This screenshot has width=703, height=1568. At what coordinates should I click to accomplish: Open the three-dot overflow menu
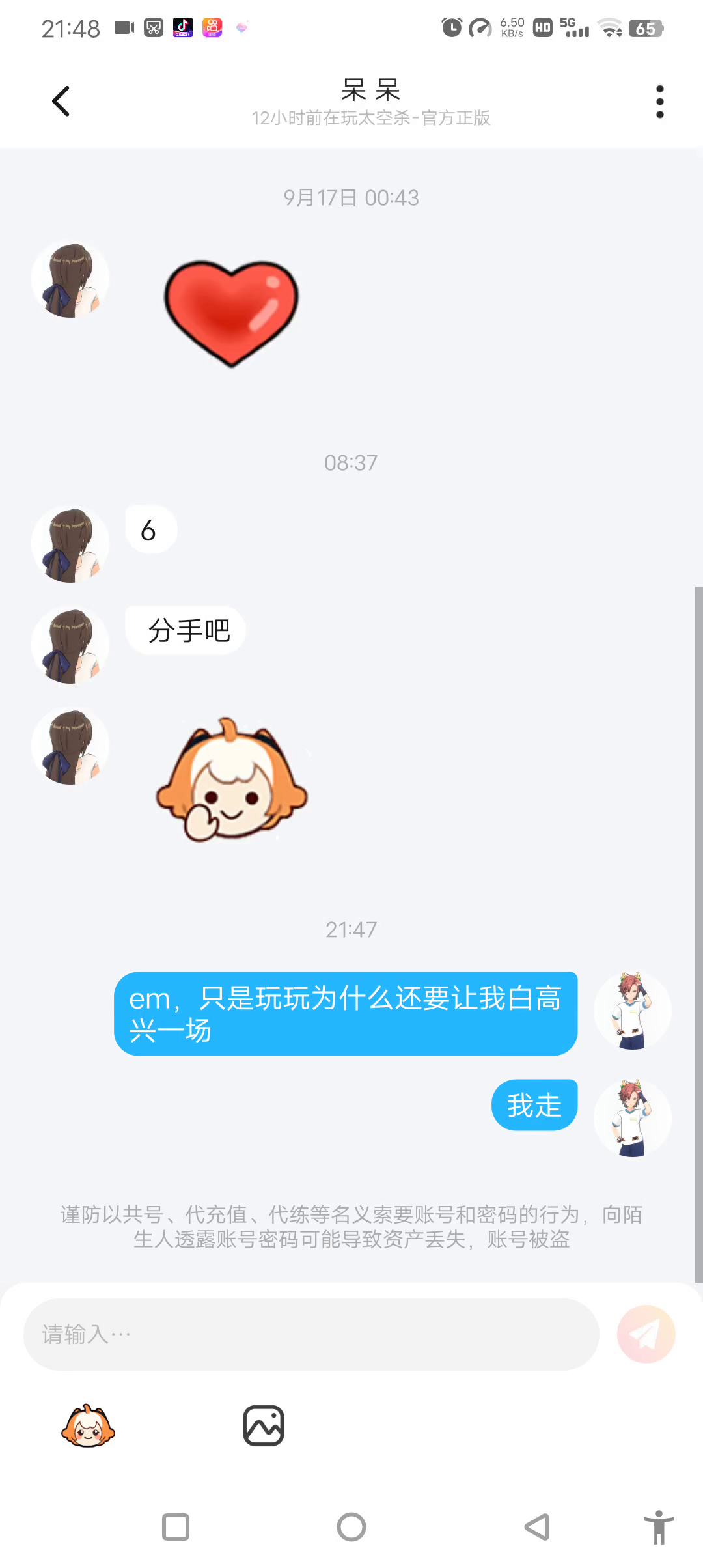(x=659, y=102)
